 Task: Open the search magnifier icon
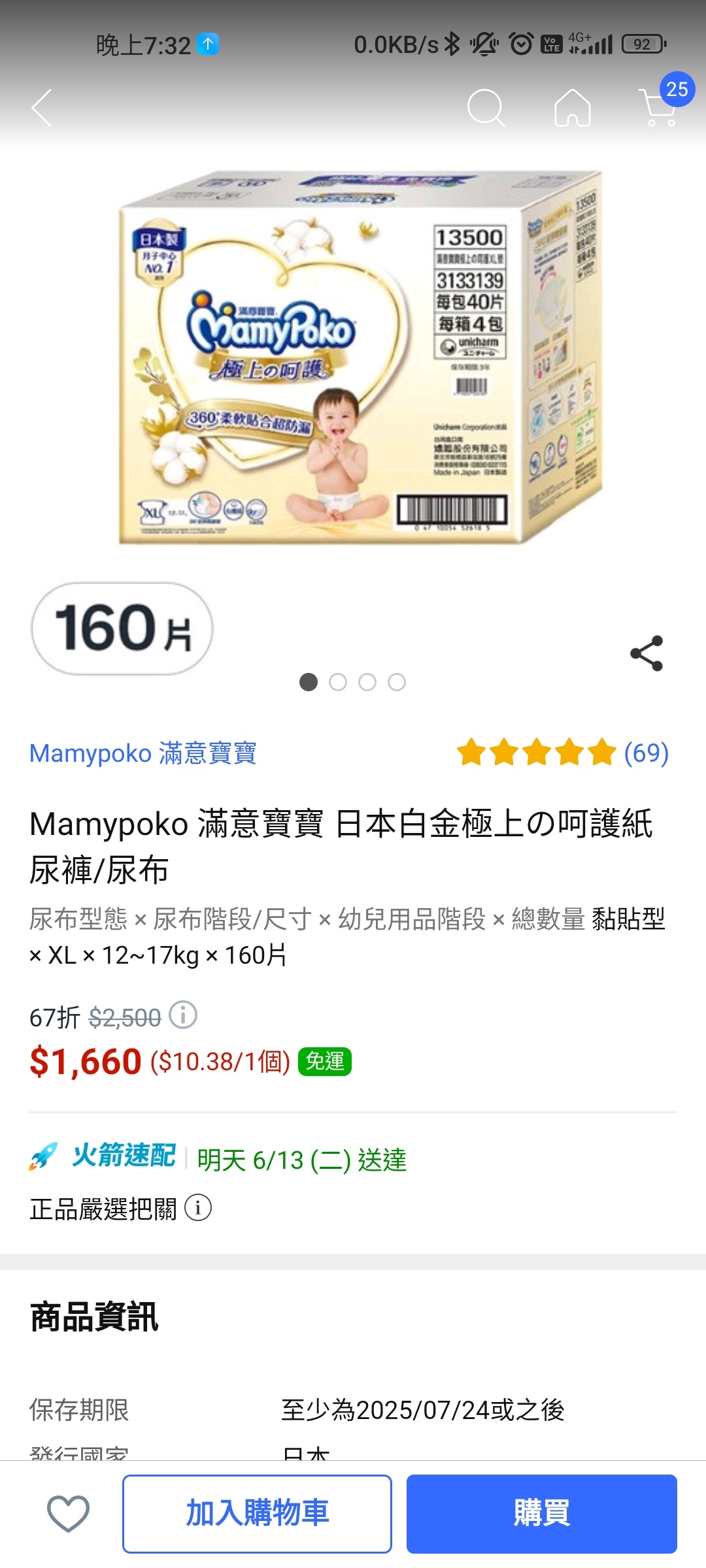coord(486,108)
